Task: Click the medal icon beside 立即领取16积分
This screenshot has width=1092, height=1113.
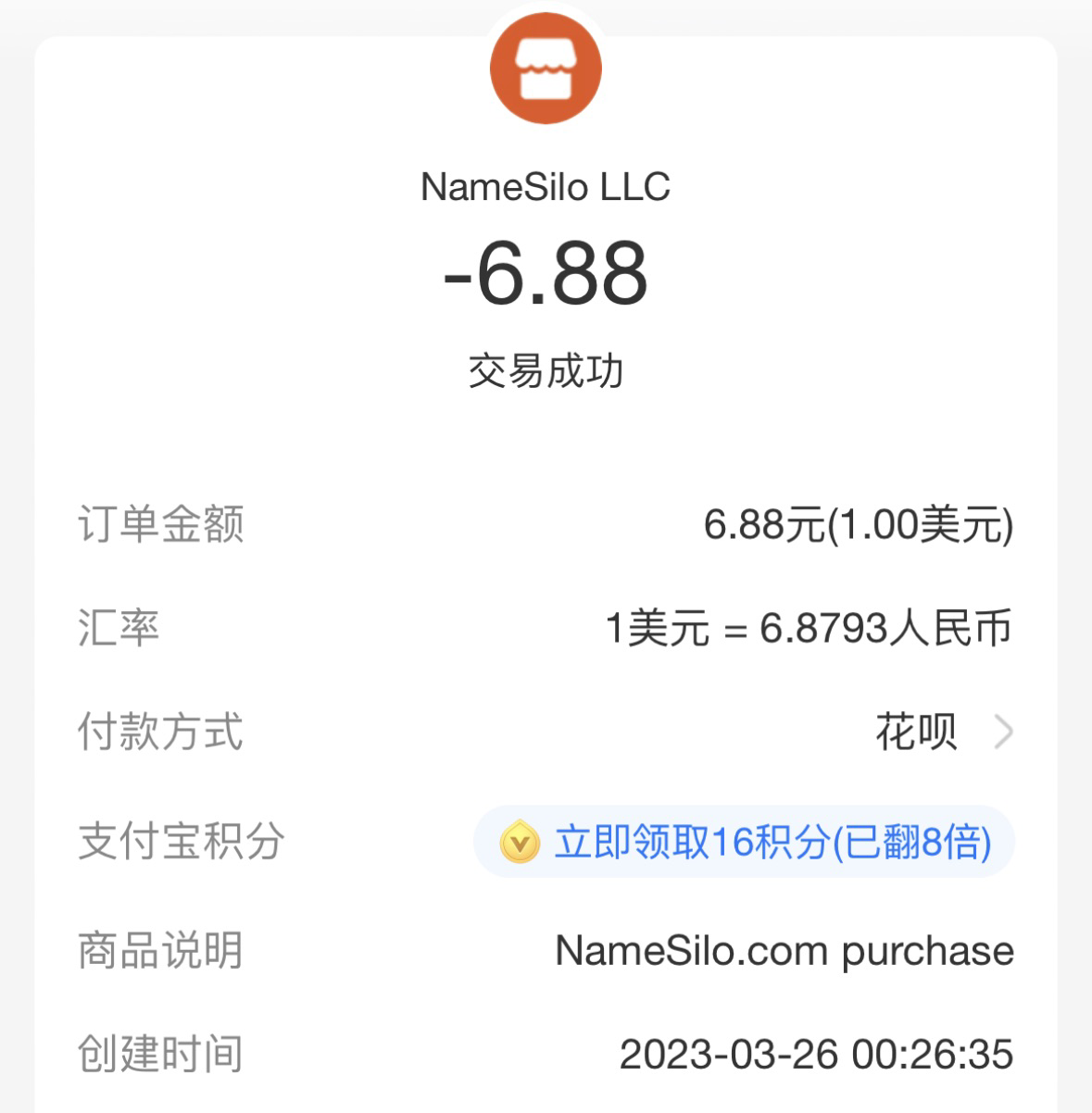Action: (x=520, y=843)
